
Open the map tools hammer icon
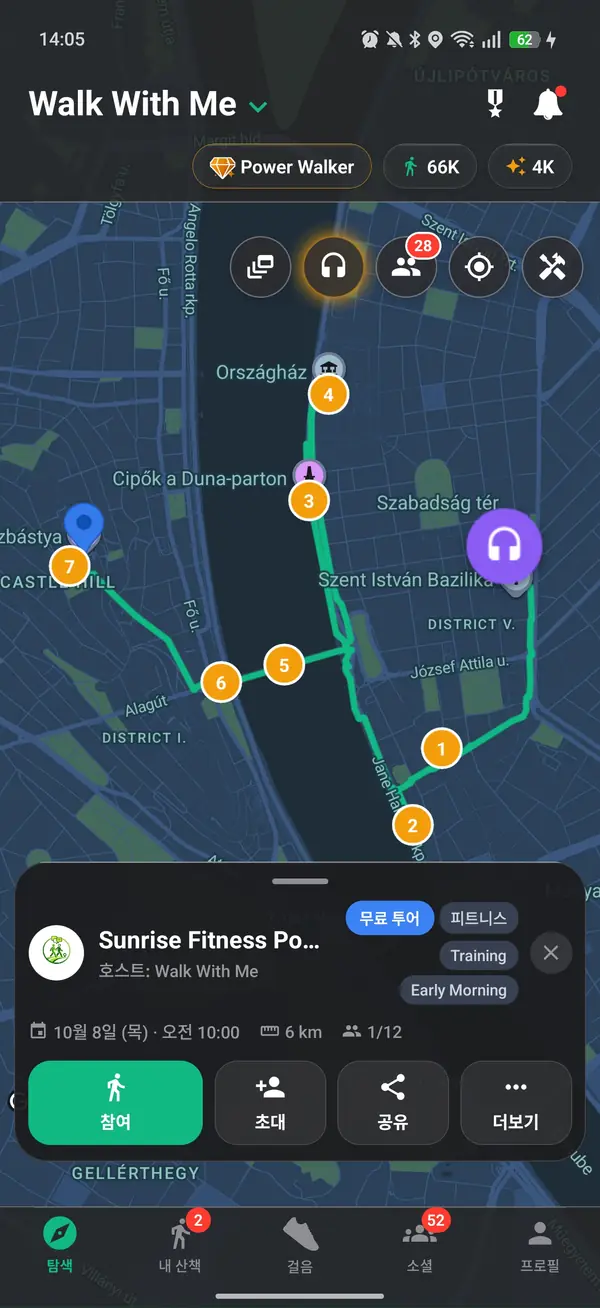click(x=552, y=267)
